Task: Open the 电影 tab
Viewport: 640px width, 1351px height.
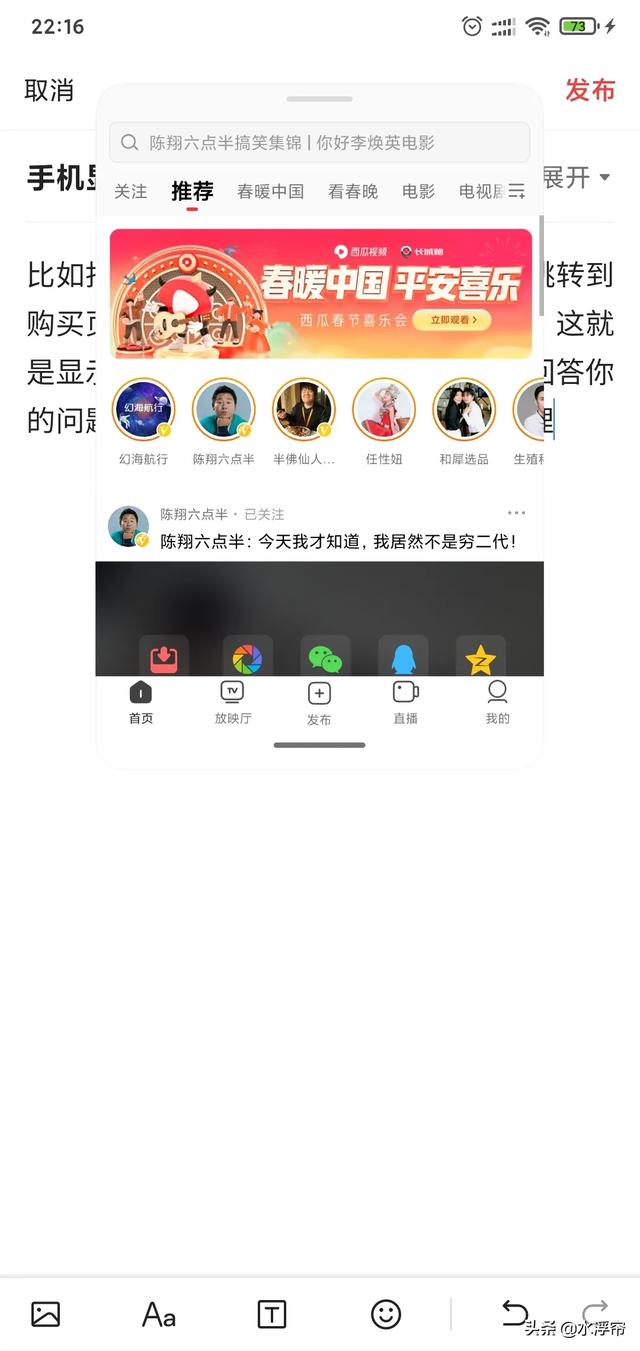Action: tap(418, 191)
